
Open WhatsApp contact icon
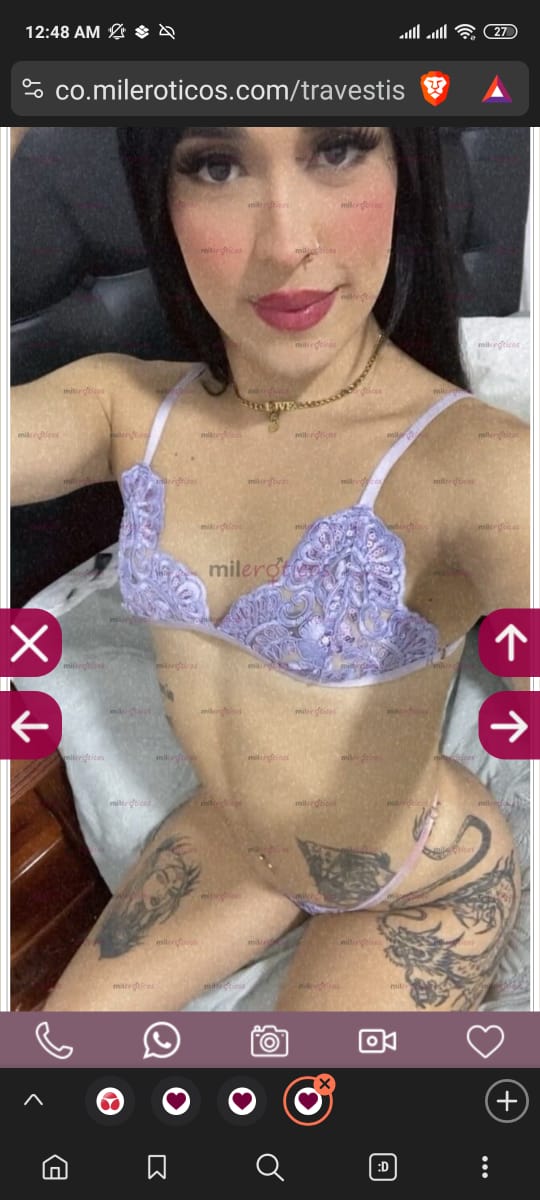(x=161, y=1041)
